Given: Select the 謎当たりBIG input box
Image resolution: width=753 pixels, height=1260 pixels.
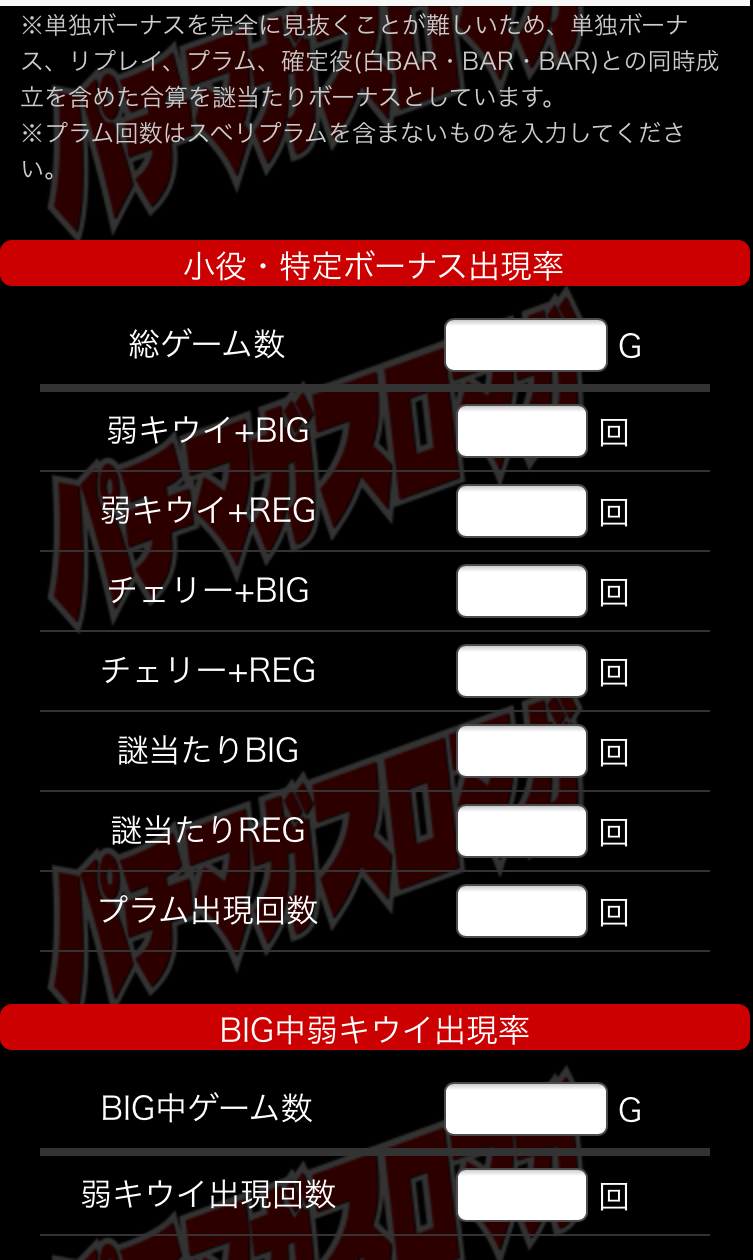Looking at the screenshot, I should [522, 751].
